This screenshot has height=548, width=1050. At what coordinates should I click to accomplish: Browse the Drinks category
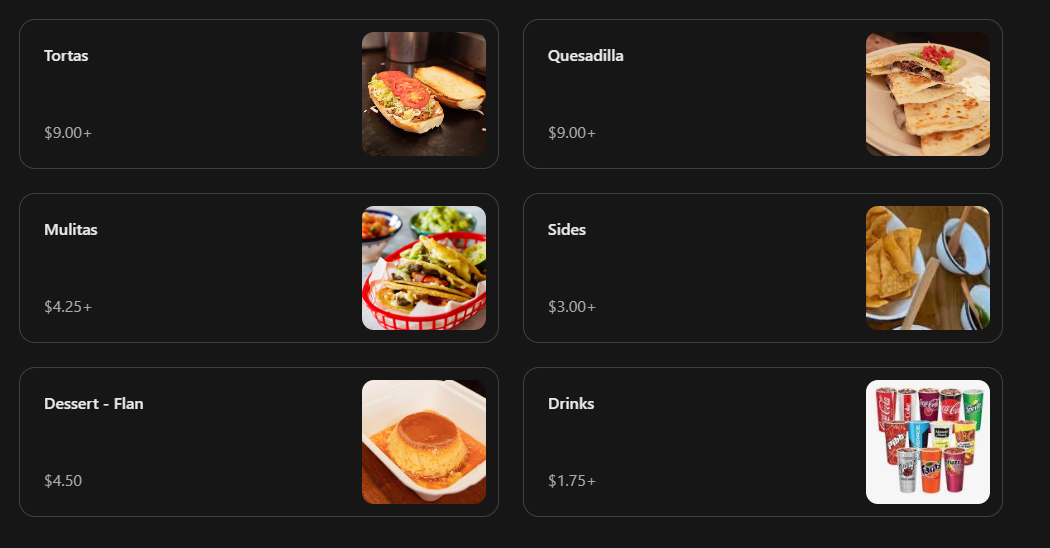pyautogui.click(x=762, y=442)
